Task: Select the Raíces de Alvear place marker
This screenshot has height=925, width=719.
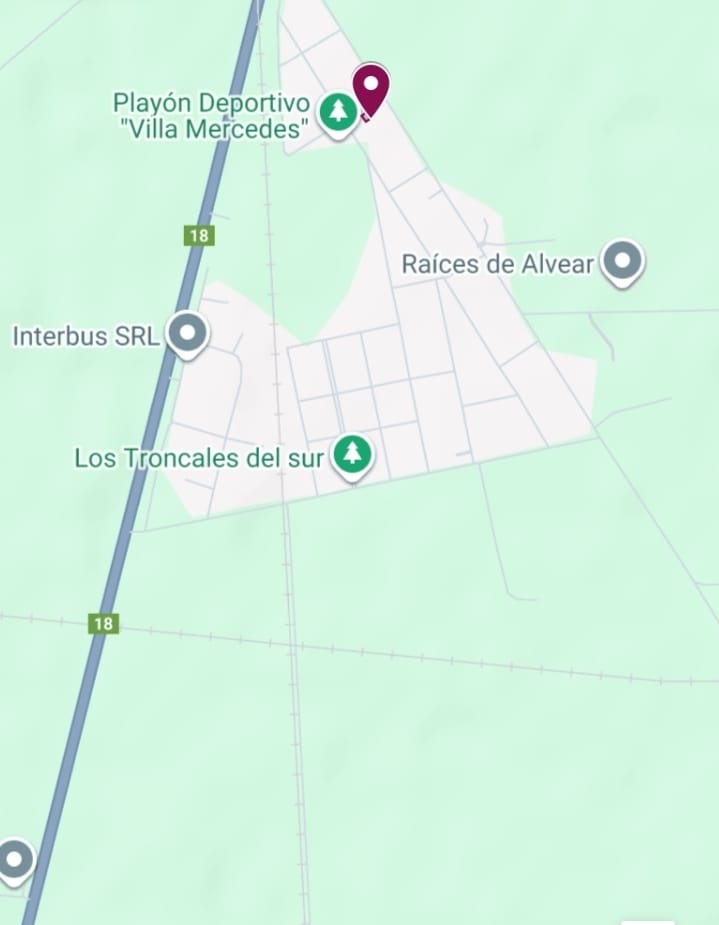Action: (x=623, y=262)
